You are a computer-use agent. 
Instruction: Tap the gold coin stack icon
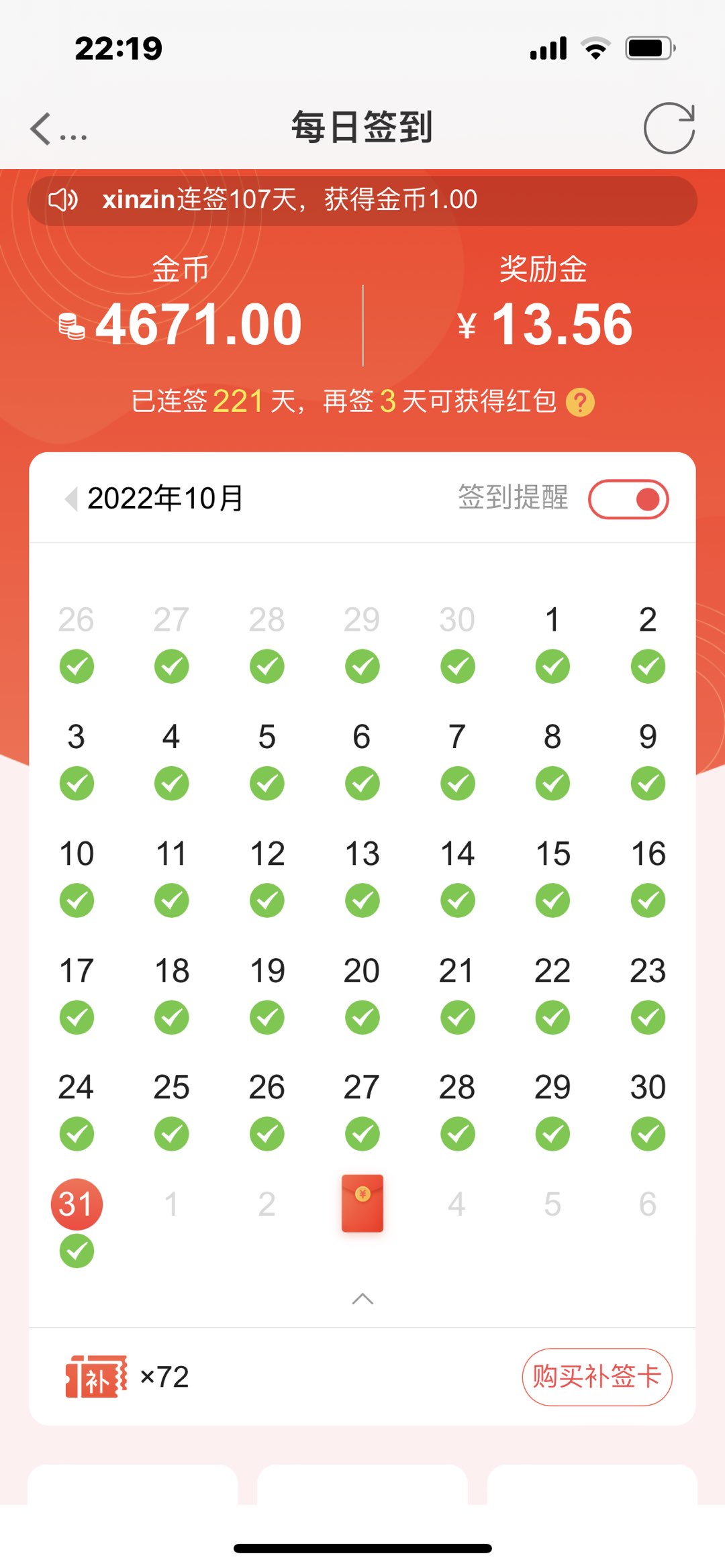coord(72,326)
